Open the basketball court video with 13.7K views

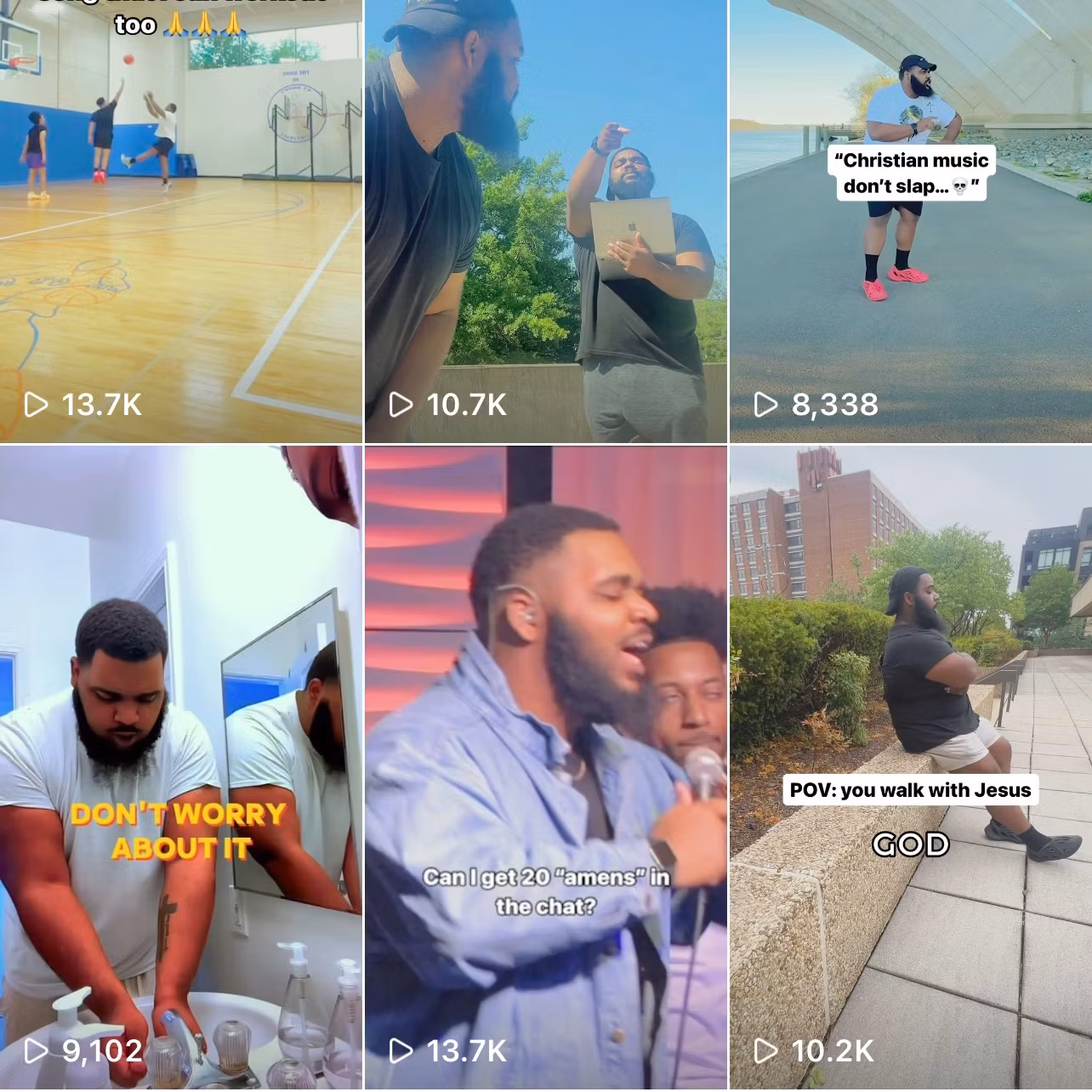[181, 221]
